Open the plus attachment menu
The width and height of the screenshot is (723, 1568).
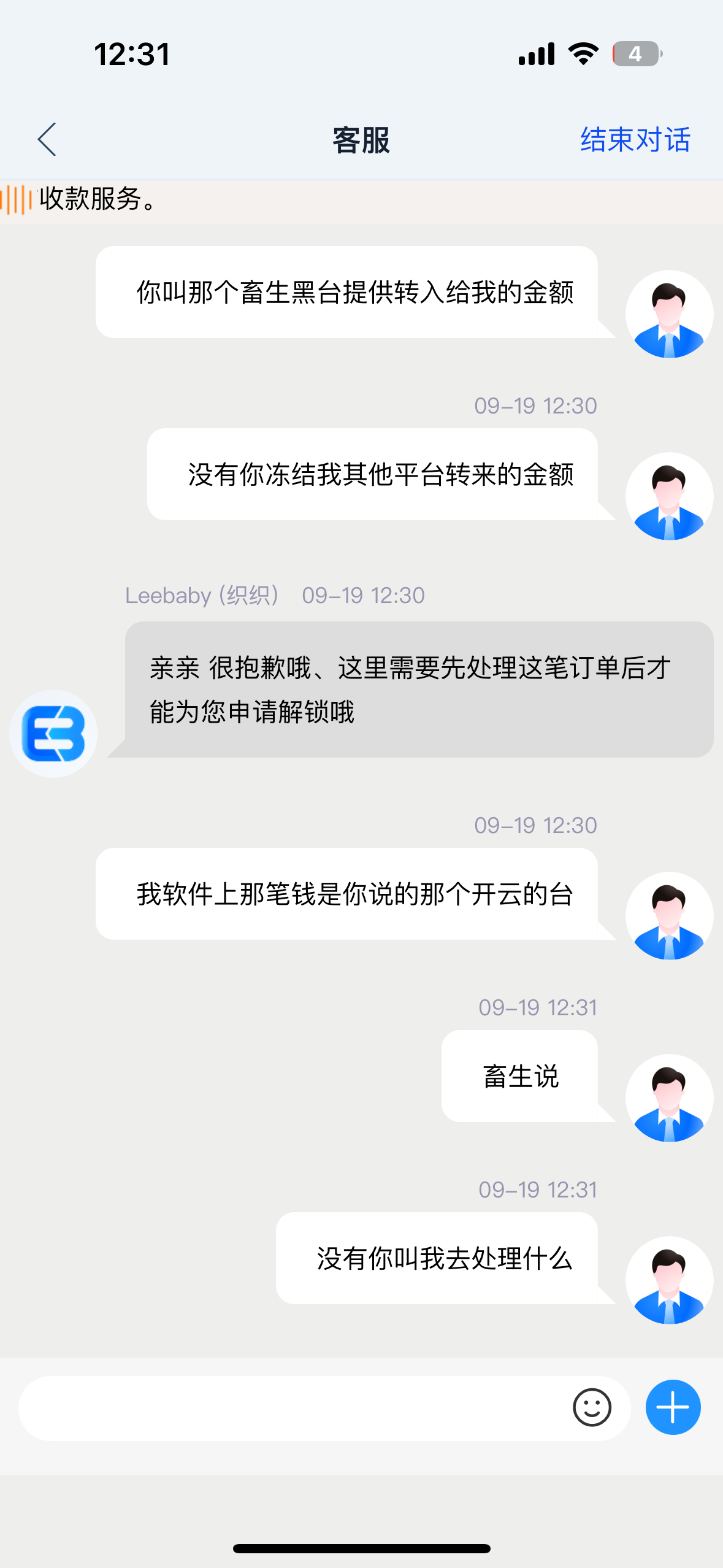pyautogui.click(x=673, y=1407)
